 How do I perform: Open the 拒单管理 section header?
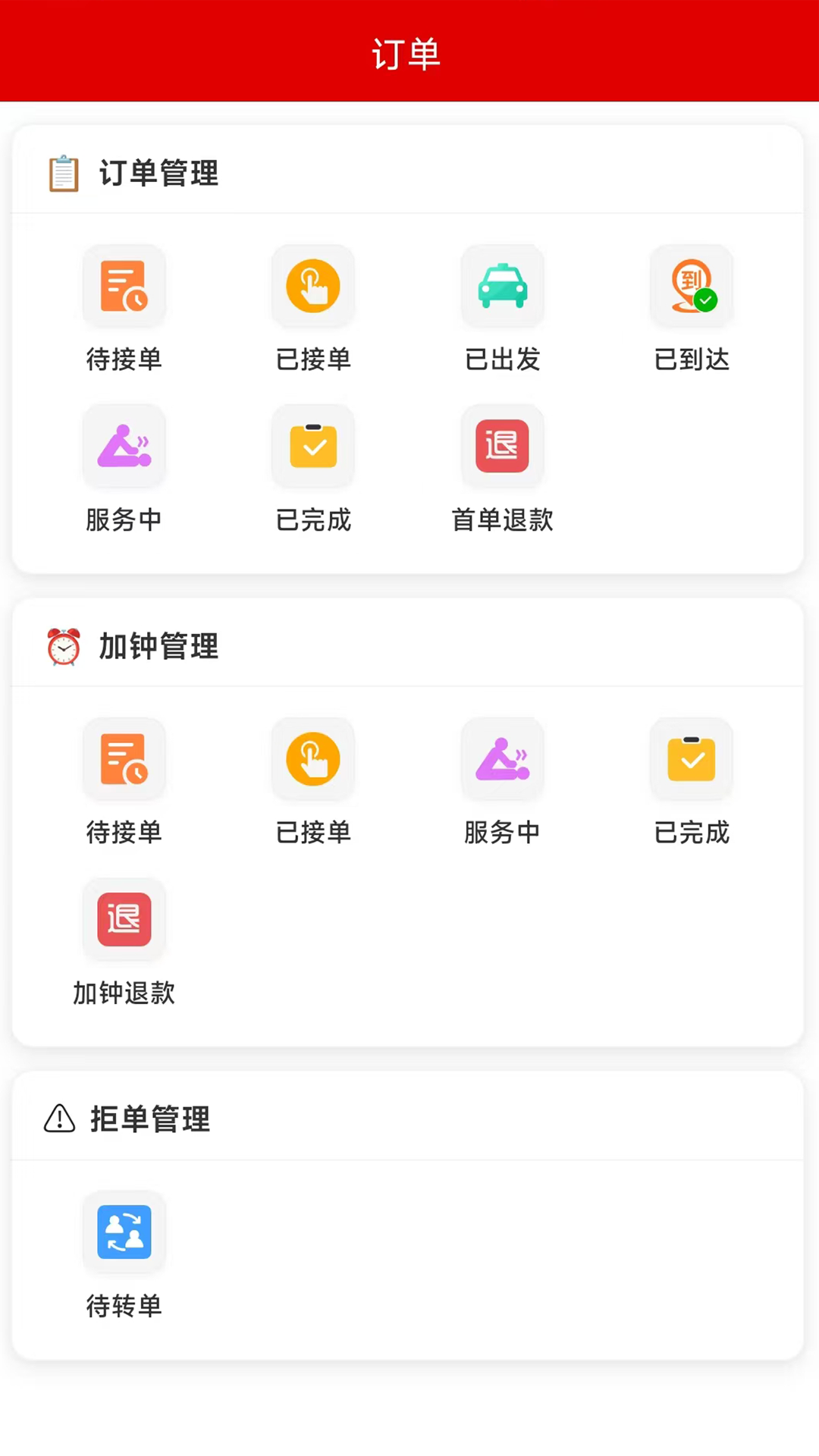pyautogui.click(x=149, y=1119)
